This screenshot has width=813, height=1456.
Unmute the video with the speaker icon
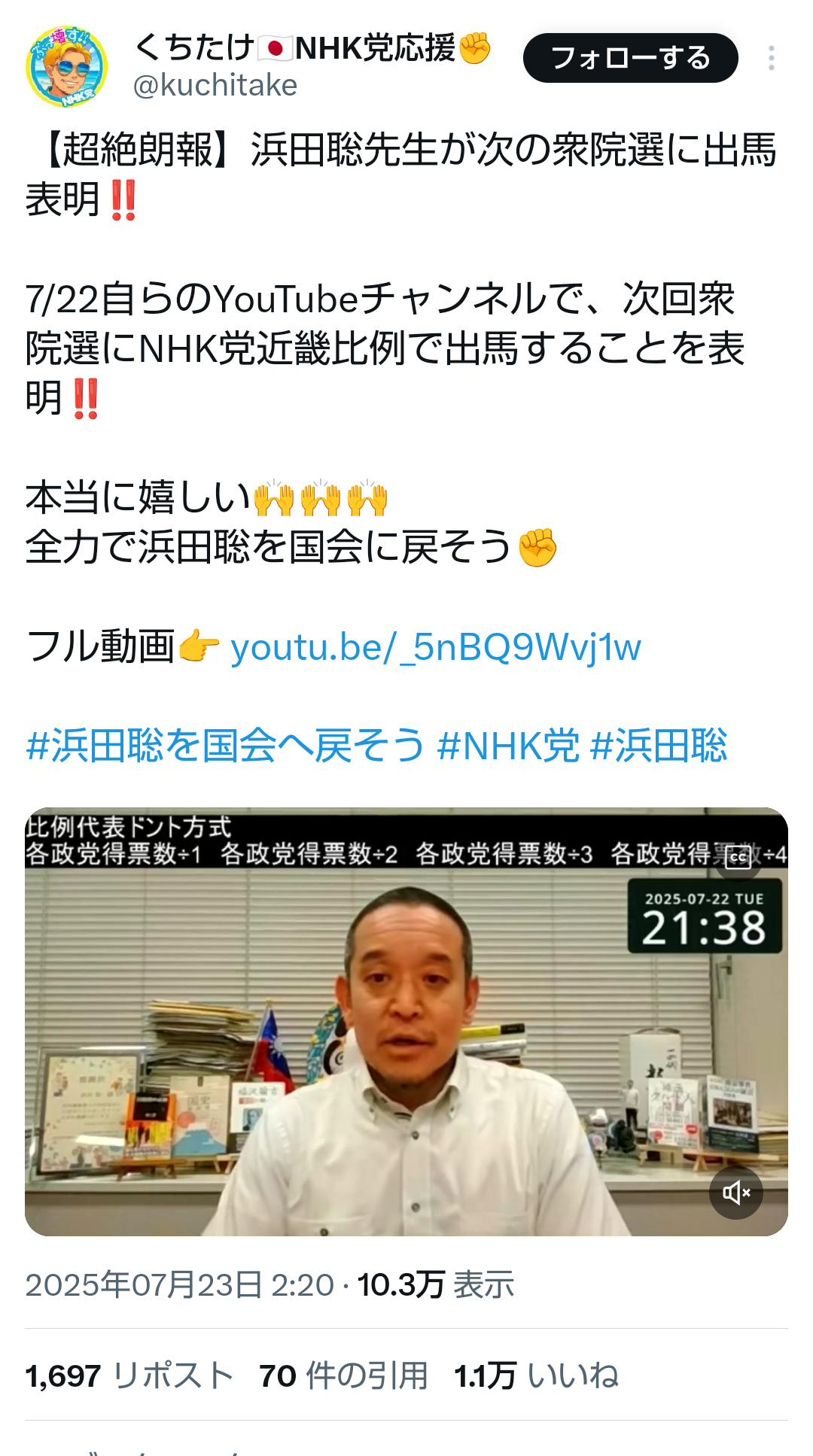[735, 1193]
